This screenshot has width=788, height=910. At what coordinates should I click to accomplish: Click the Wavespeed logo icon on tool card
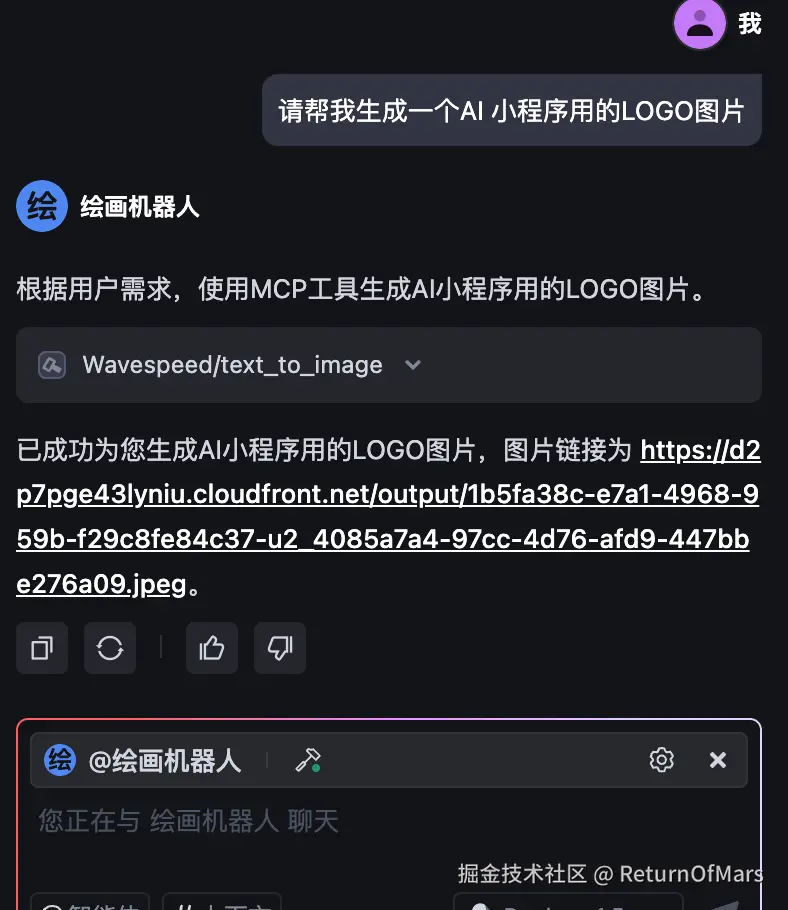tap(51, 364)
